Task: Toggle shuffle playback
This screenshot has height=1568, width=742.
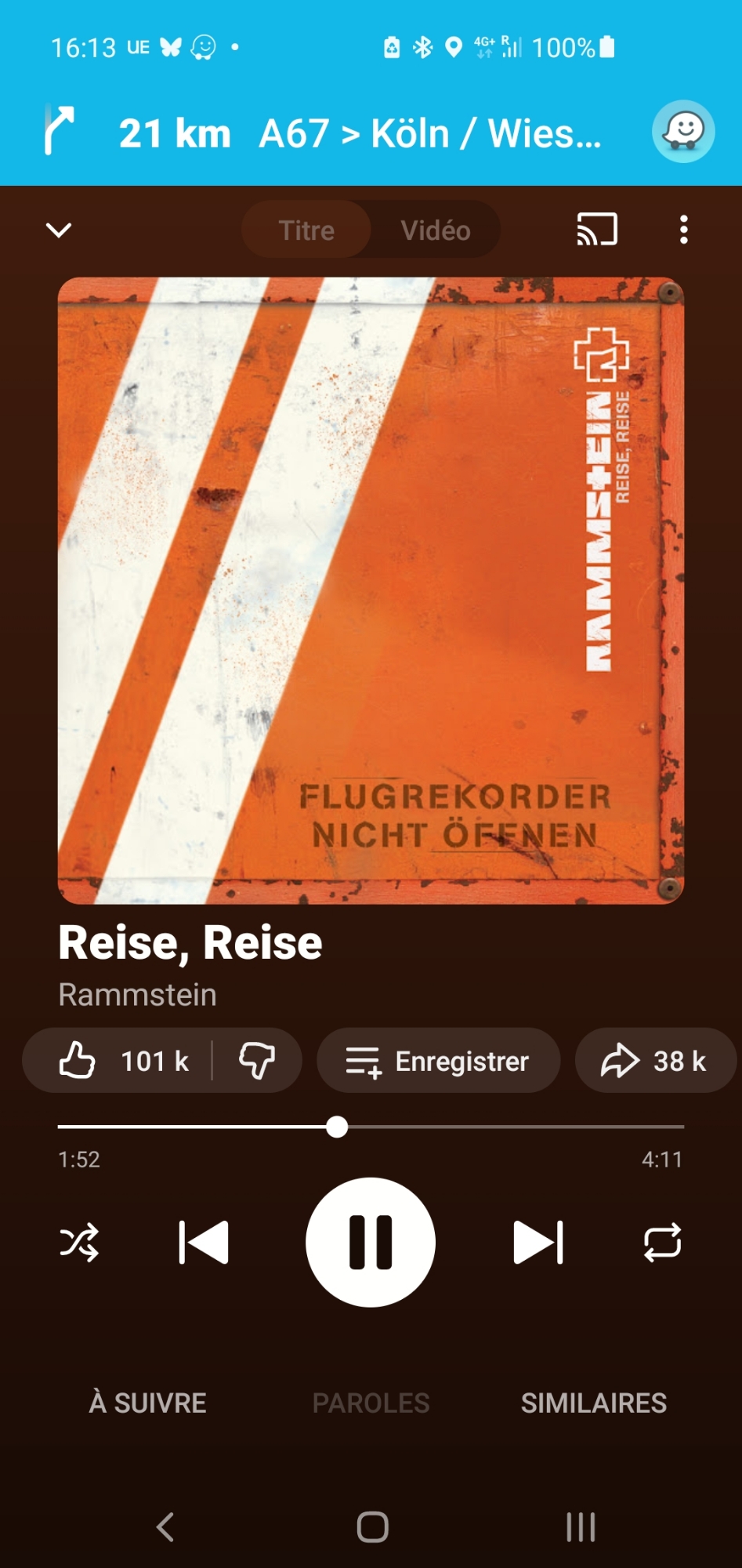Action: click(x=79, y=1243)
